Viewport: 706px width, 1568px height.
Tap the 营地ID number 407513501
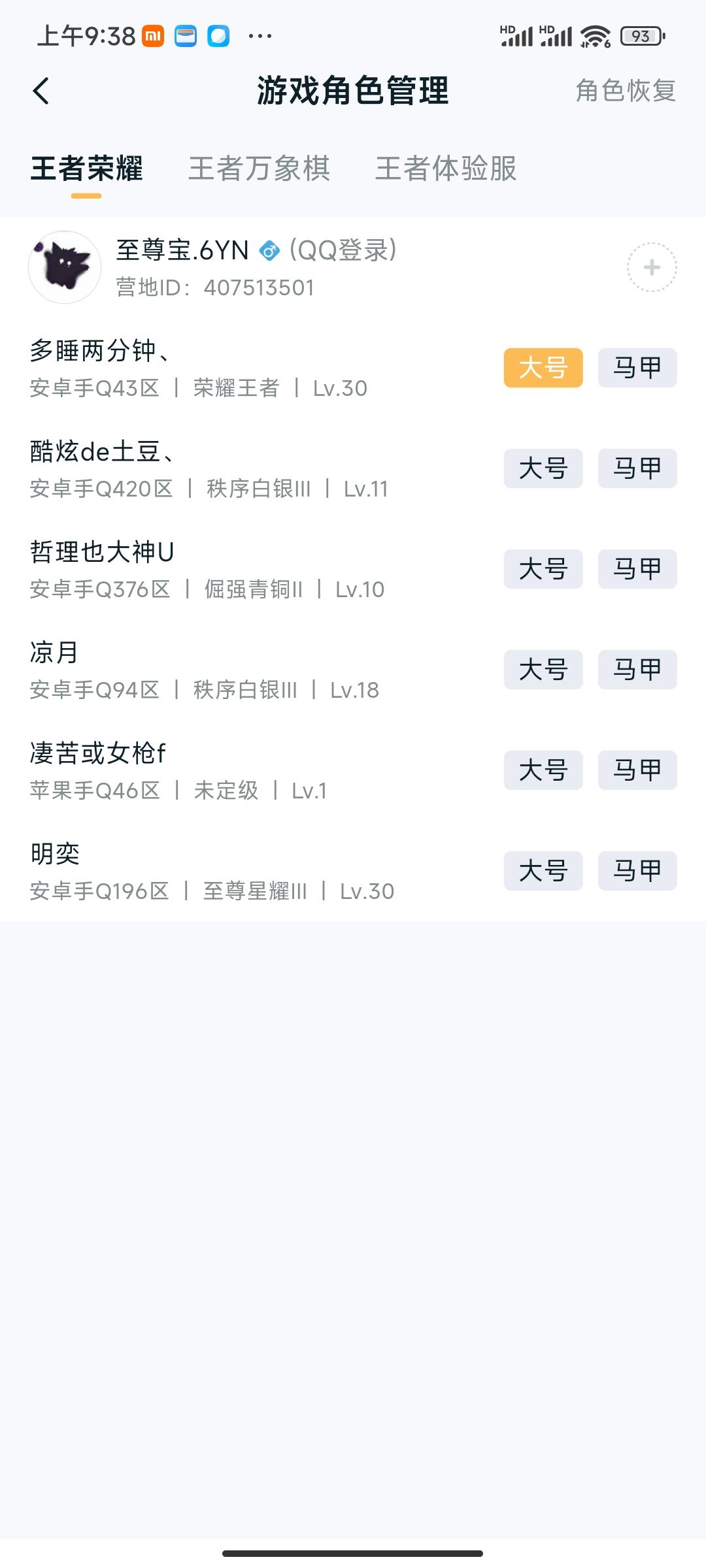click(258, 286)
